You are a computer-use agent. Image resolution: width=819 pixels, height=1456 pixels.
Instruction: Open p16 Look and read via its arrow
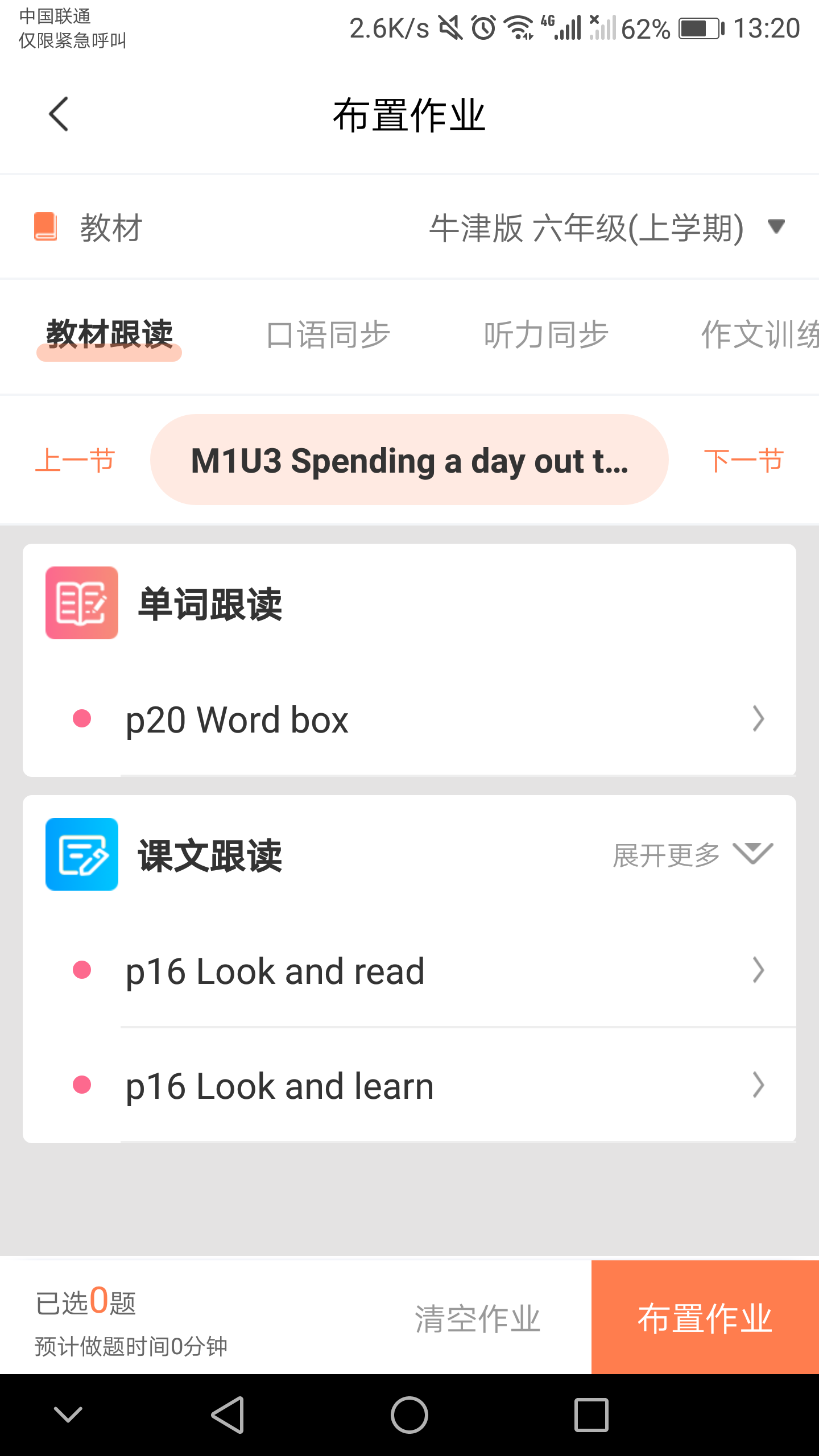[758, 971]
